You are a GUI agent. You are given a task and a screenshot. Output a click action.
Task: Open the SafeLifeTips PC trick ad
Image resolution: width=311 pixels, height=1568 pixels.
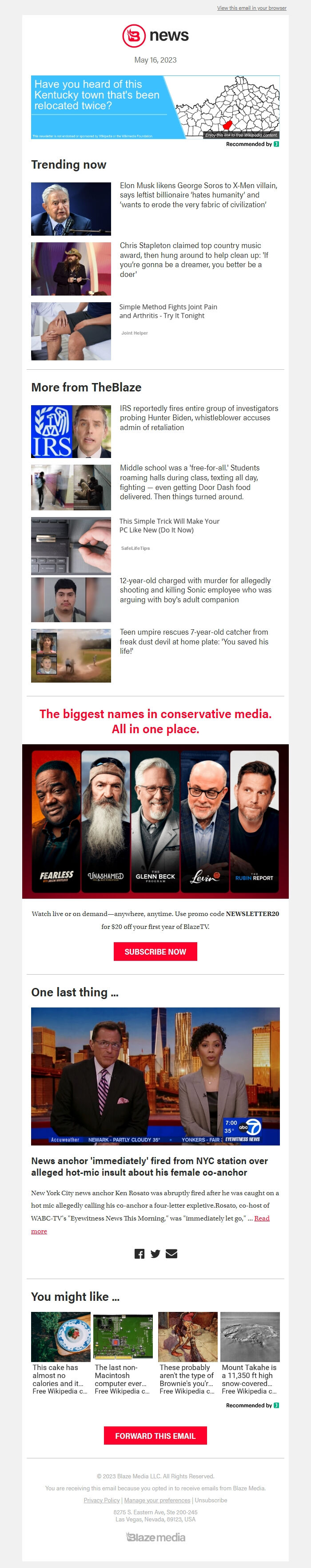pos(169,525)
